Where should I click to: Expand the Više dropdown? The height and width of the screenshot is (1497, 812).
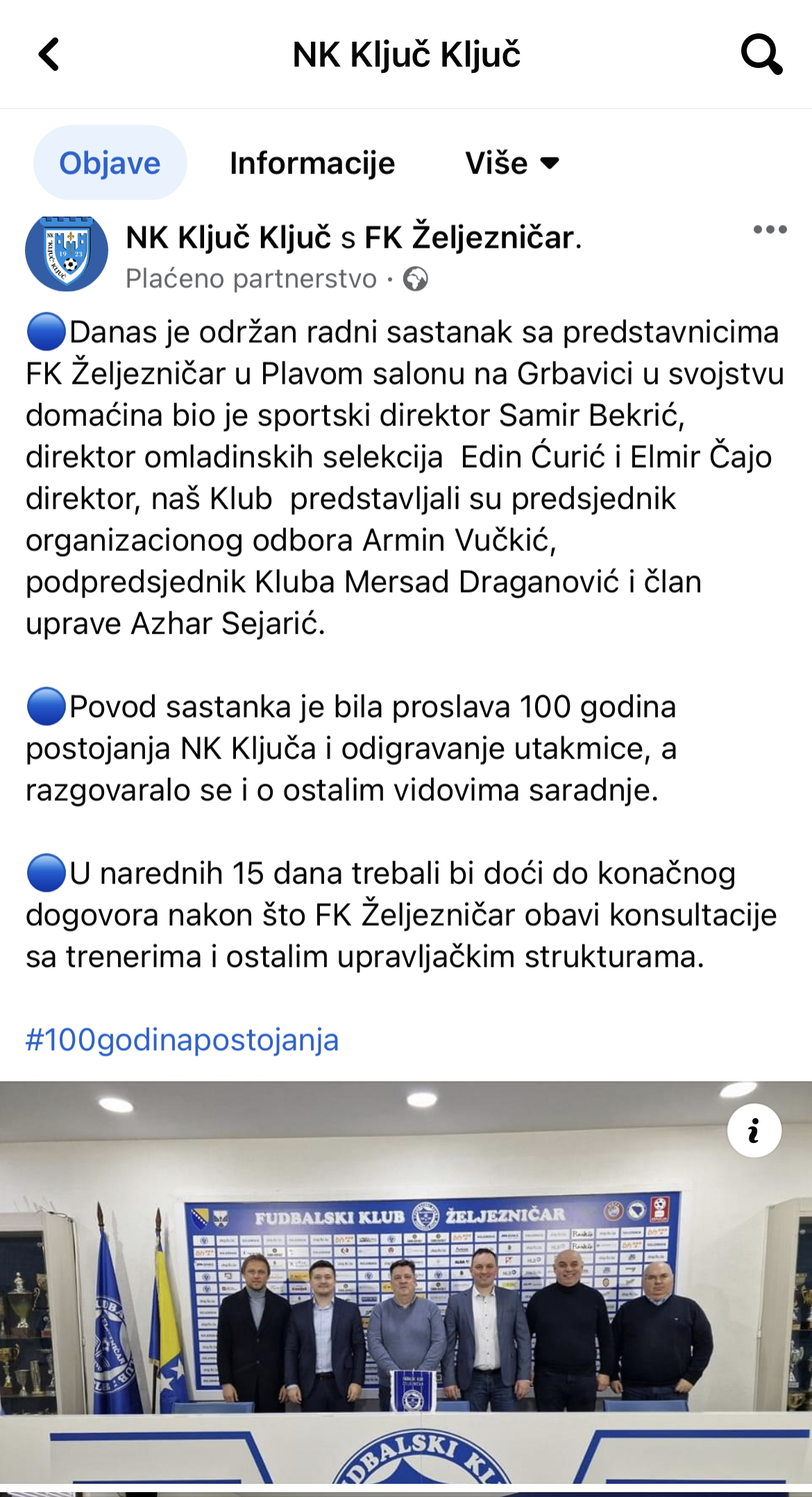pyautogui.click(x=512, y=163)
